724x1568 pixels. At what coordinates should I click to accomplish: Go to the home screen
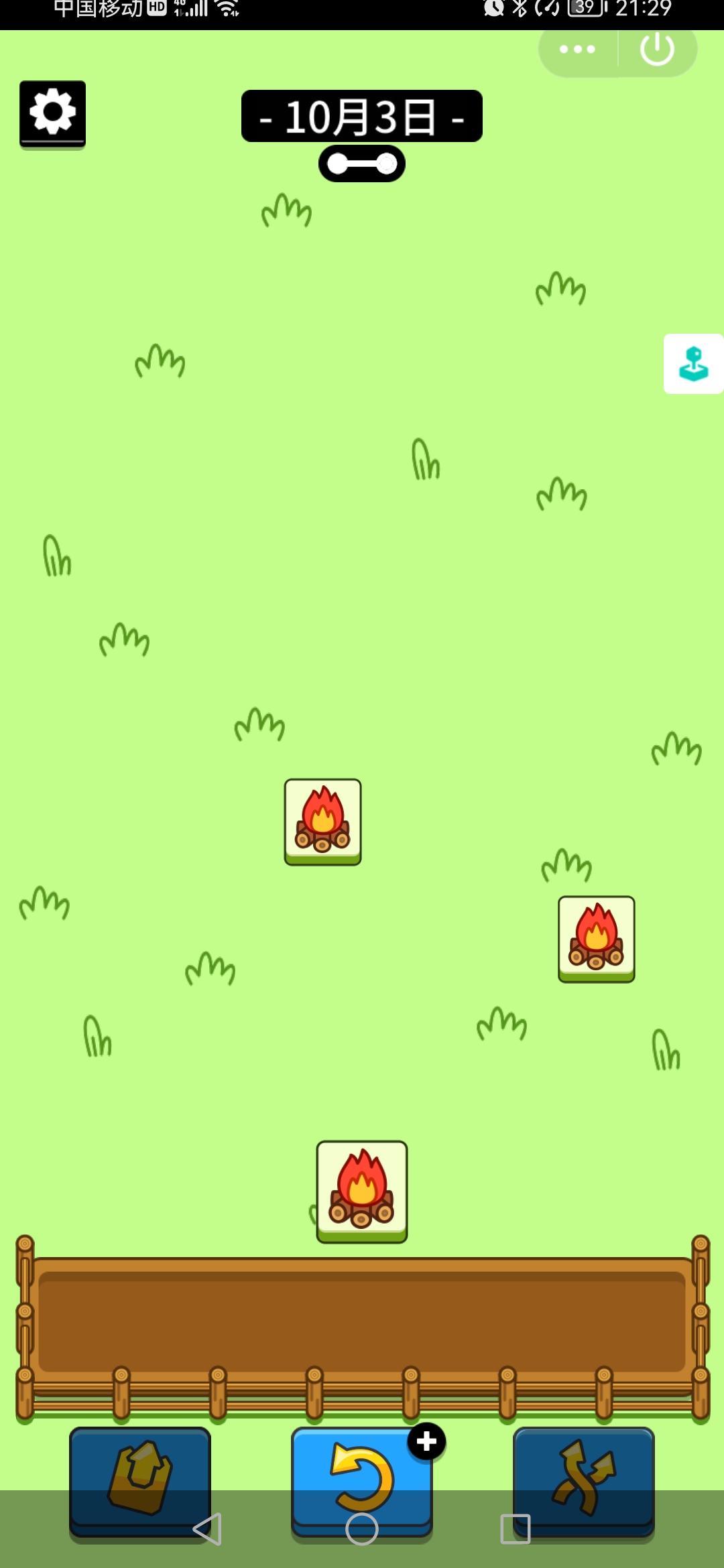tap(362, 1530)
